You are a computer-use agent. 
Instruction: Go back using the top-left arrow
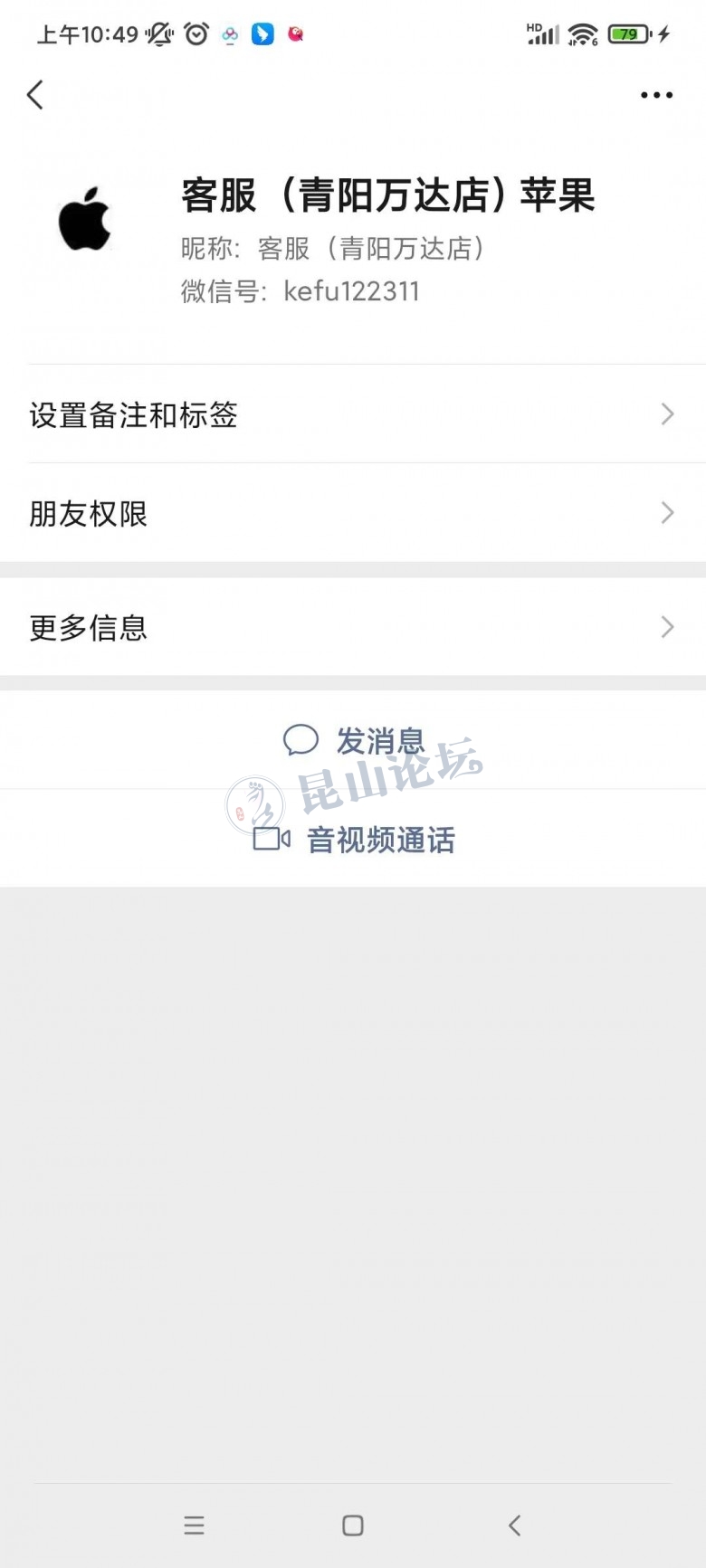35,95
